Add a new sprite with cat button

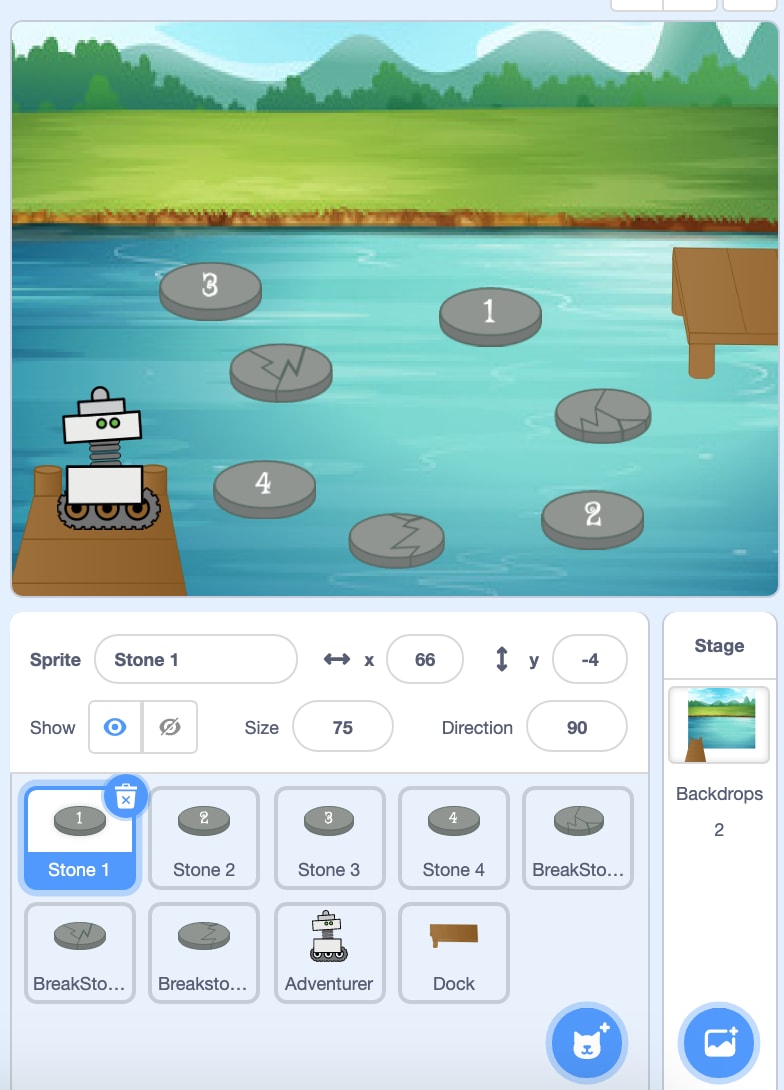click(x=587, y=1043)
